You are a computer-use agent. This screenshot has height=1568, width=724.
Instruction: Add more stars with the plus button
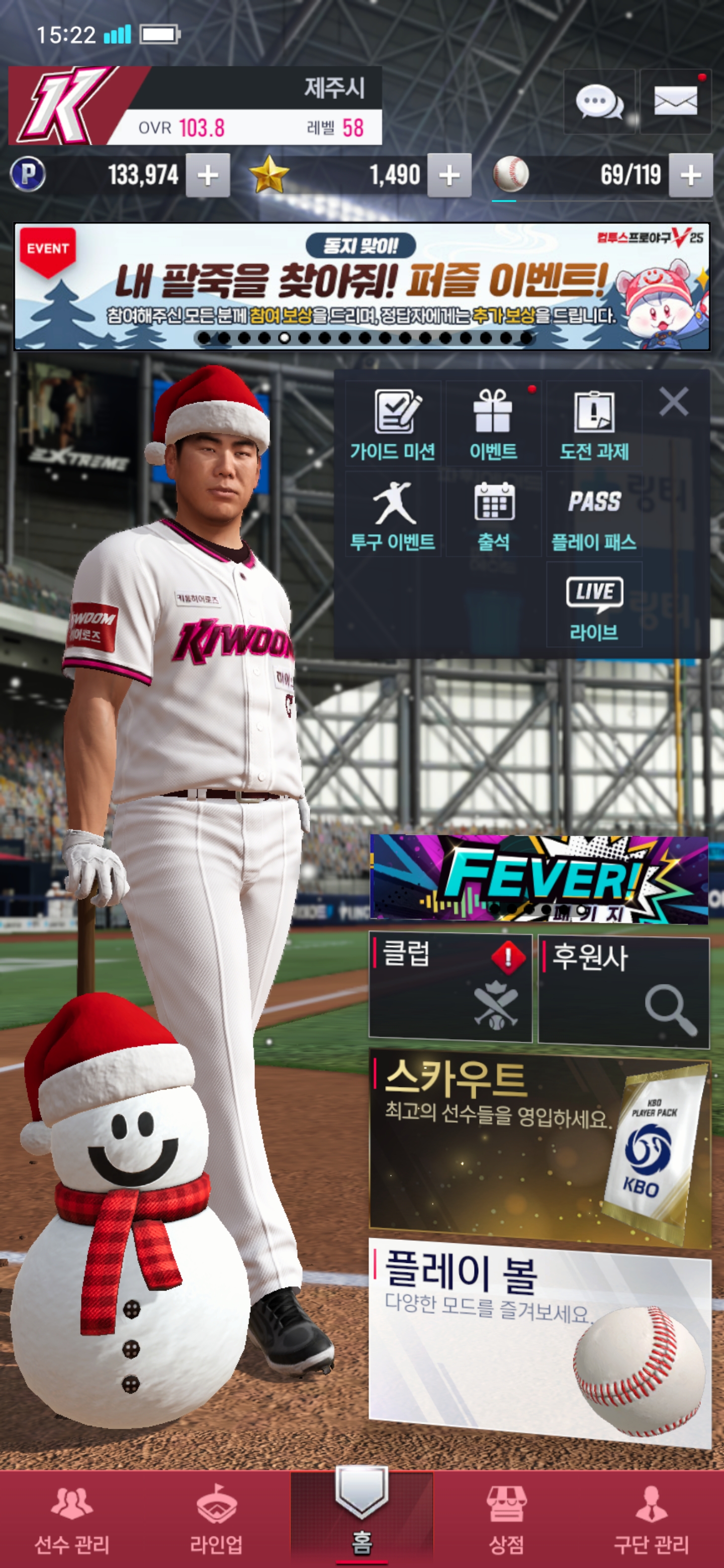pos(449,175)
